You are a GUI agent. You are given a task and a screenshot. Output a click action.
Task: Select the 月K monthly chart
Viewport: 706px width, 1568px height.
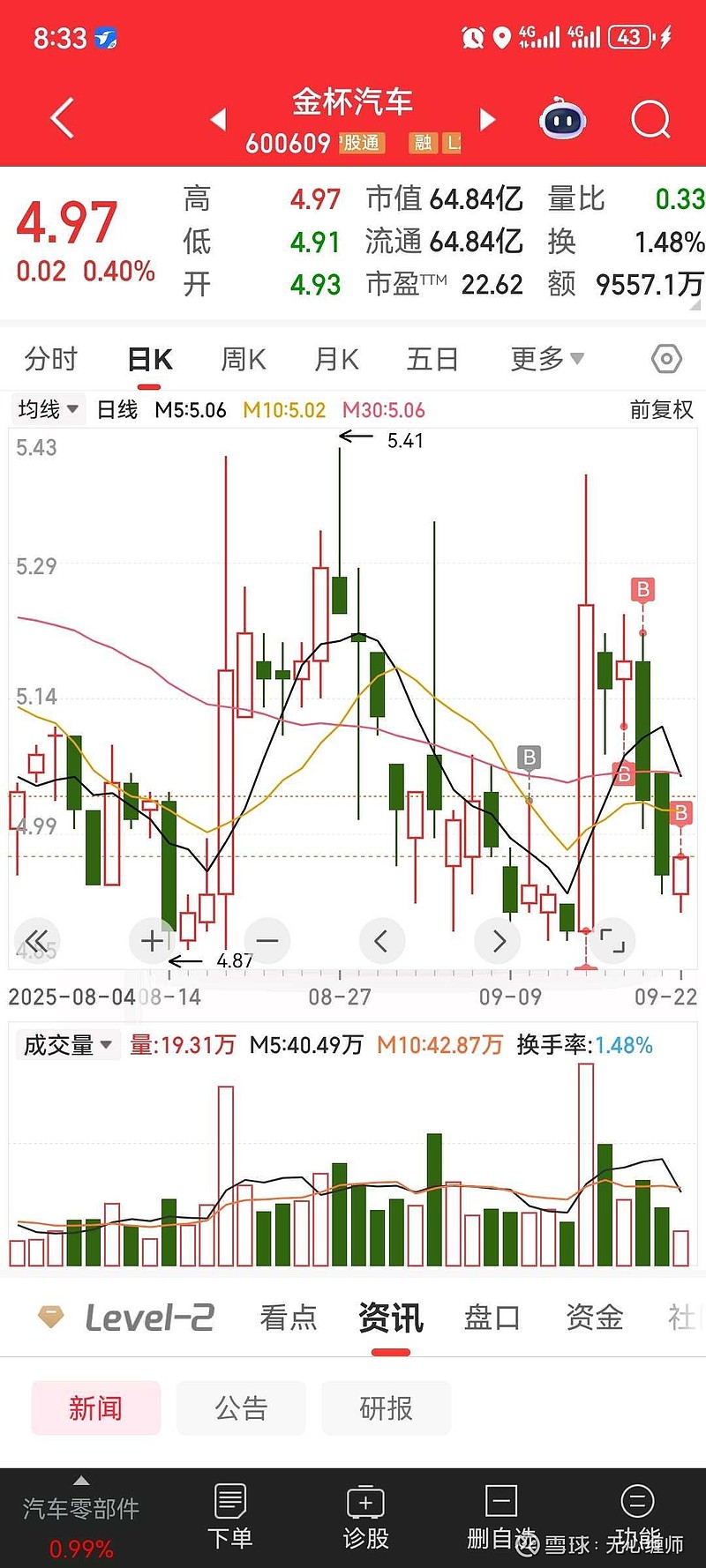pyautogui.click(x=336, y=359)
